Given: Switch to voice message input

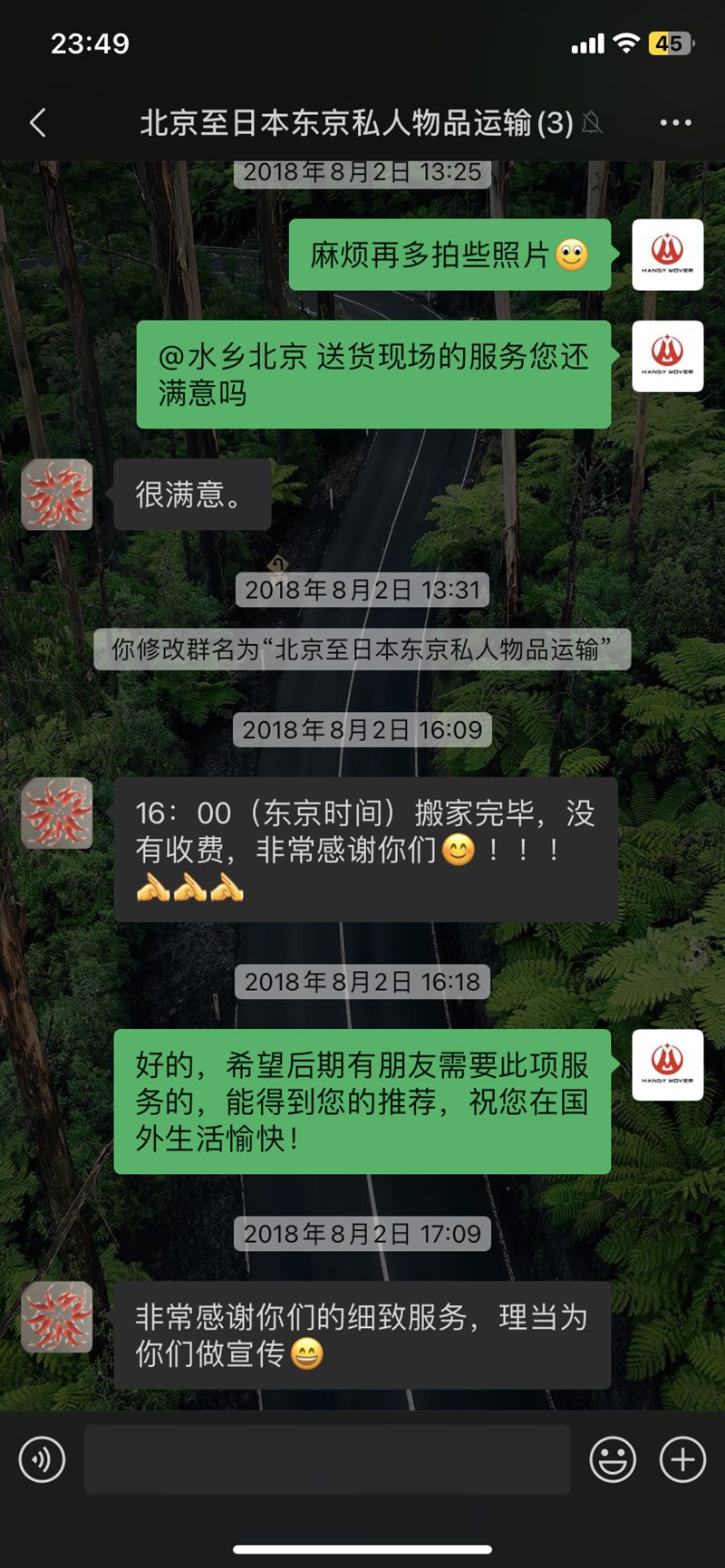Looking at the screenshot, I should [42, 1459].
